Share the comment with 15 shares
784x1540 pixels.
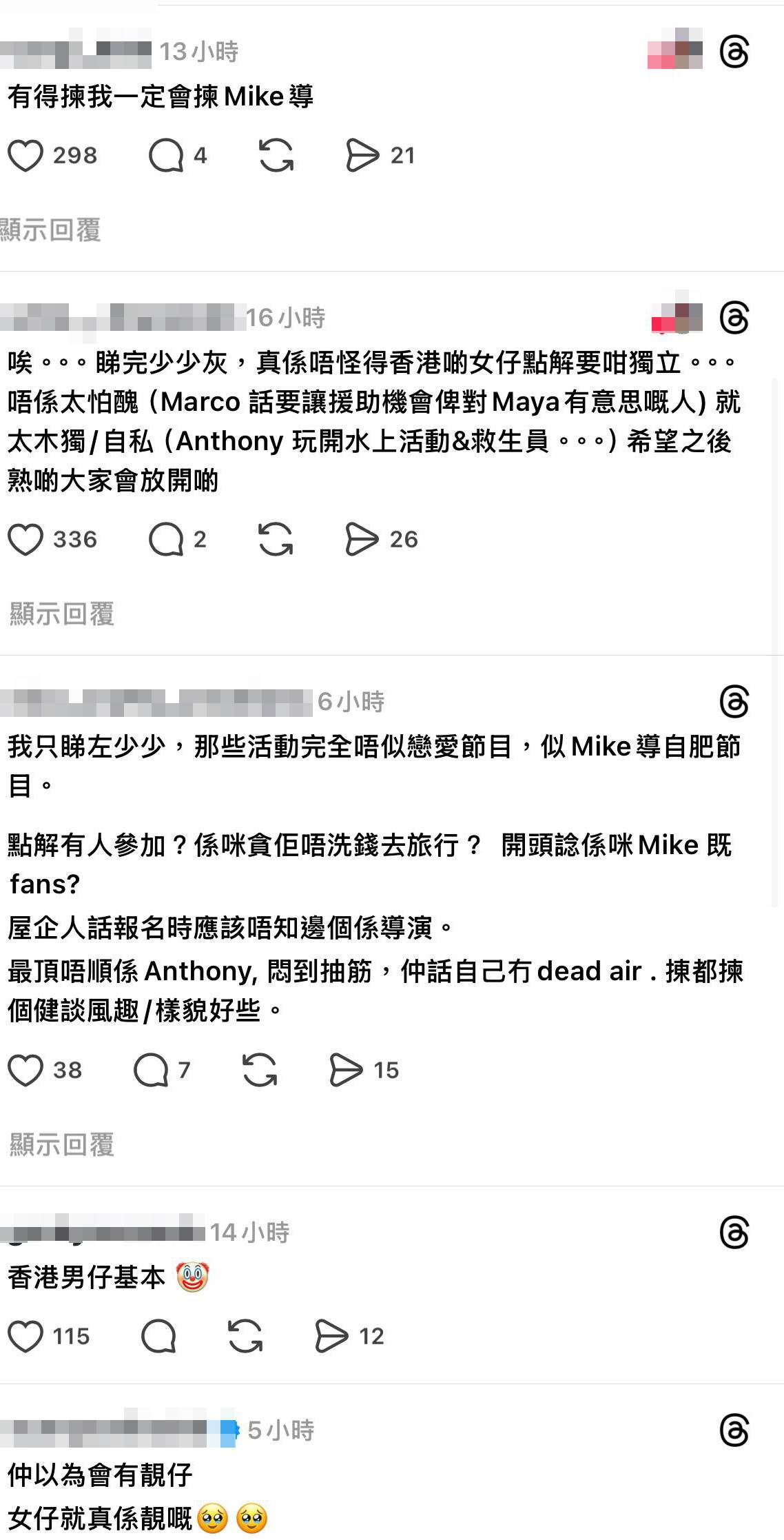click(x=346, y=1070)
